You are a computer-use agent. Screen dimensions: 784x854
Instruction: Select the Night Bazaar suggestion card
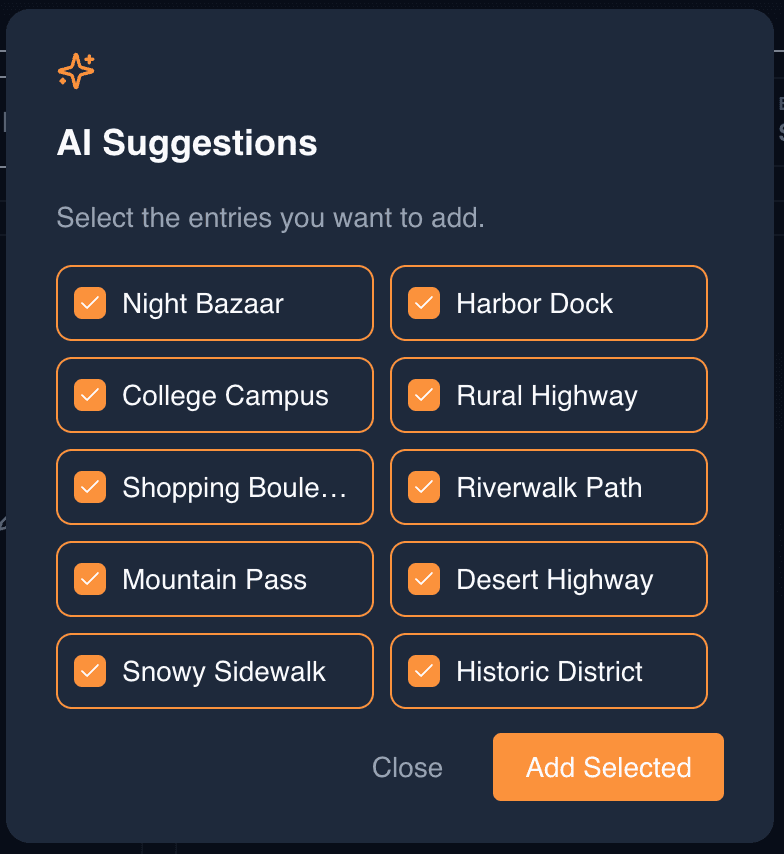[x=215, y=303]
